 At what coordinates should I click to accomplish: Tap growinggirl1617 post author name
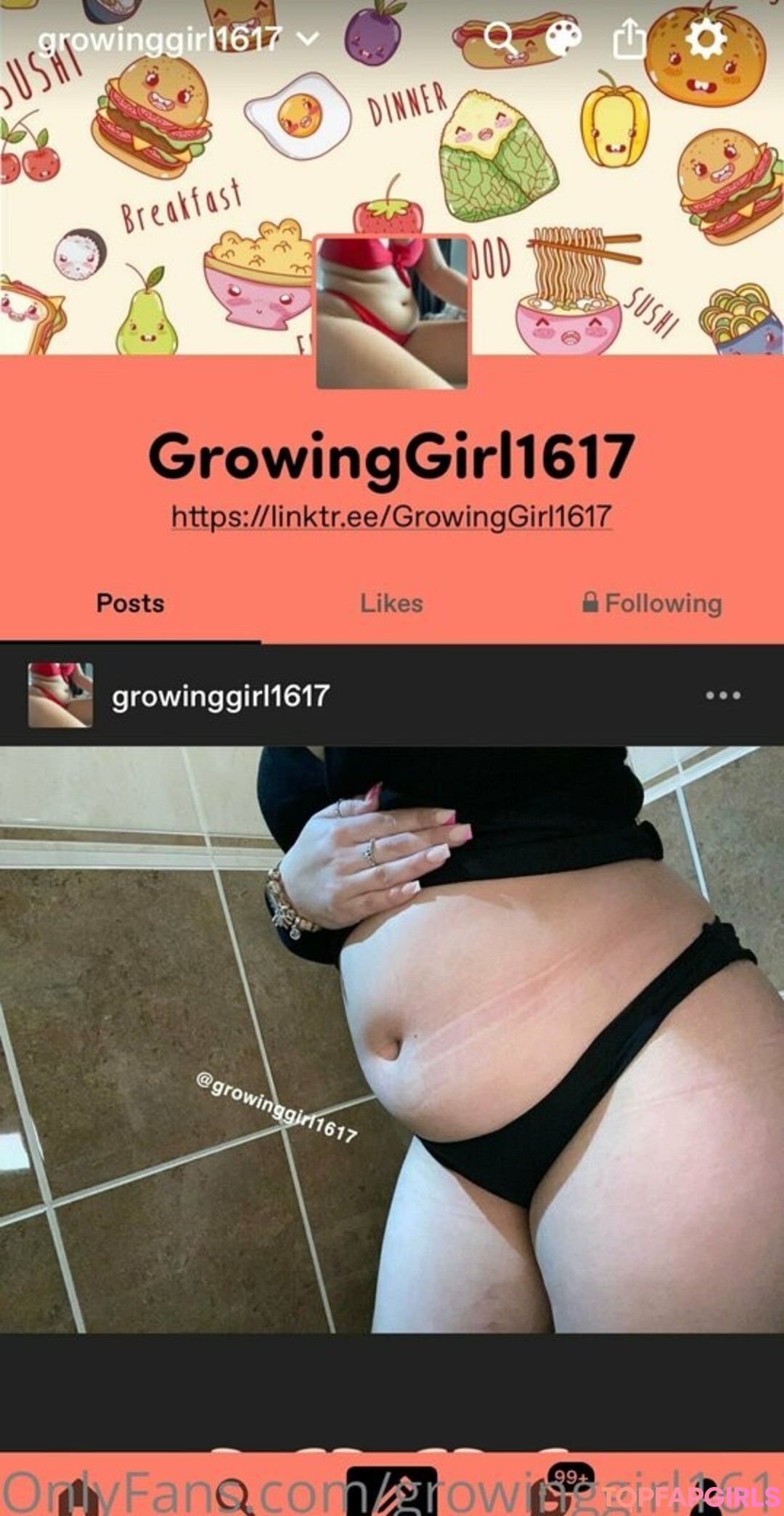220,696
